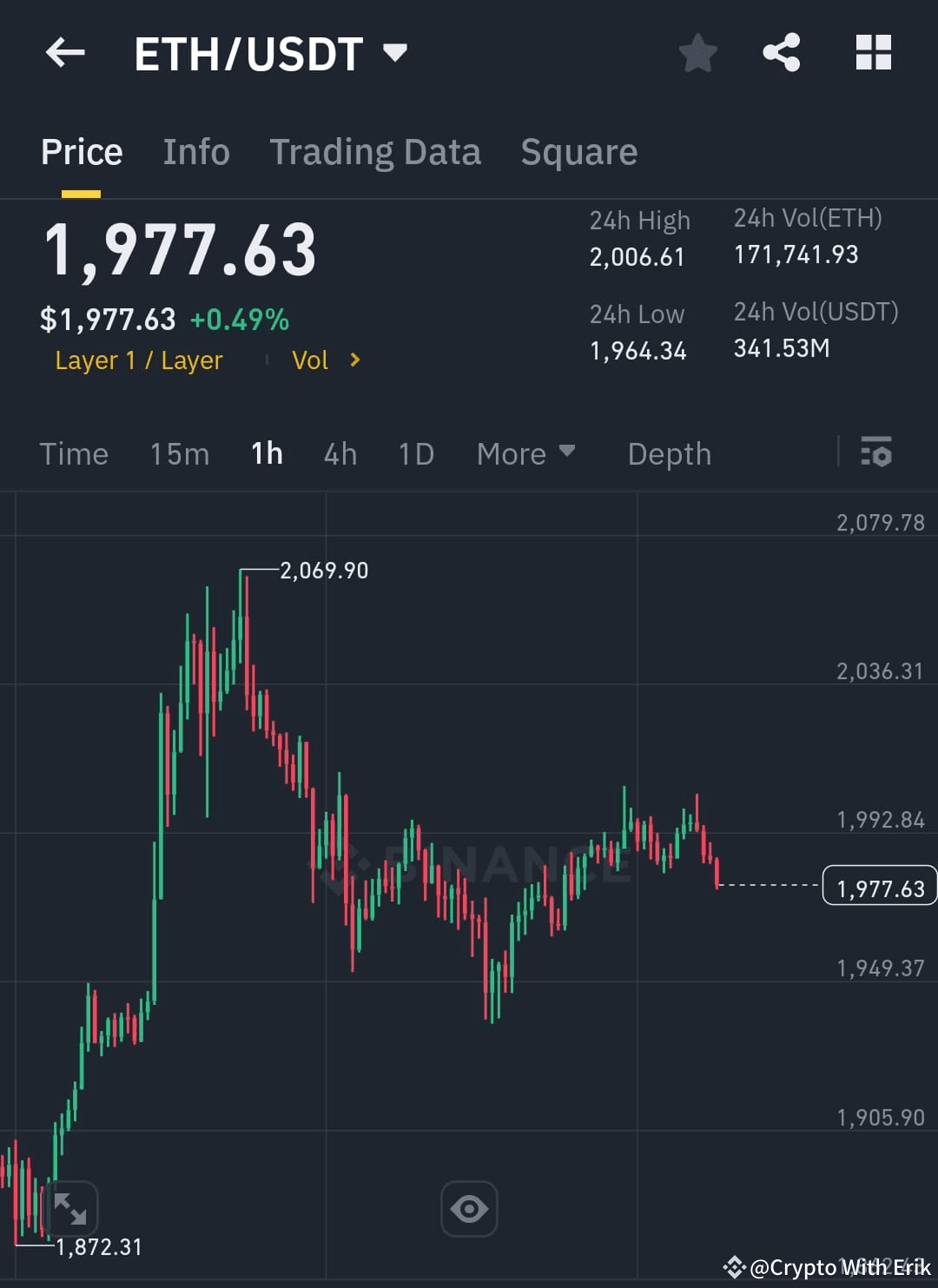Screen dimensions: 938x1288
Task: Switch to the Info tab
Action: pyautogui.click(x=195, y=152)
